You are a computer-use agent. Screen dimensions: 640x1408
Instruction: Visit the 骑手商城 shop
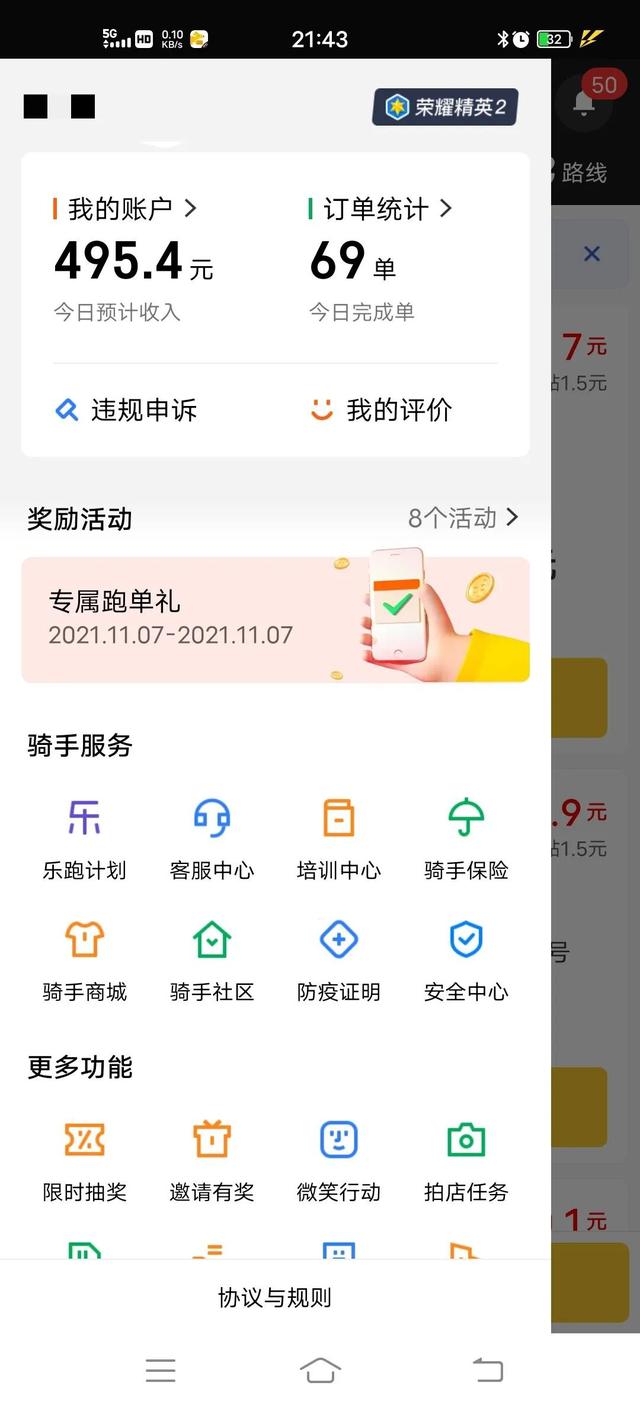pyautogui.click(x=84, y=960)
